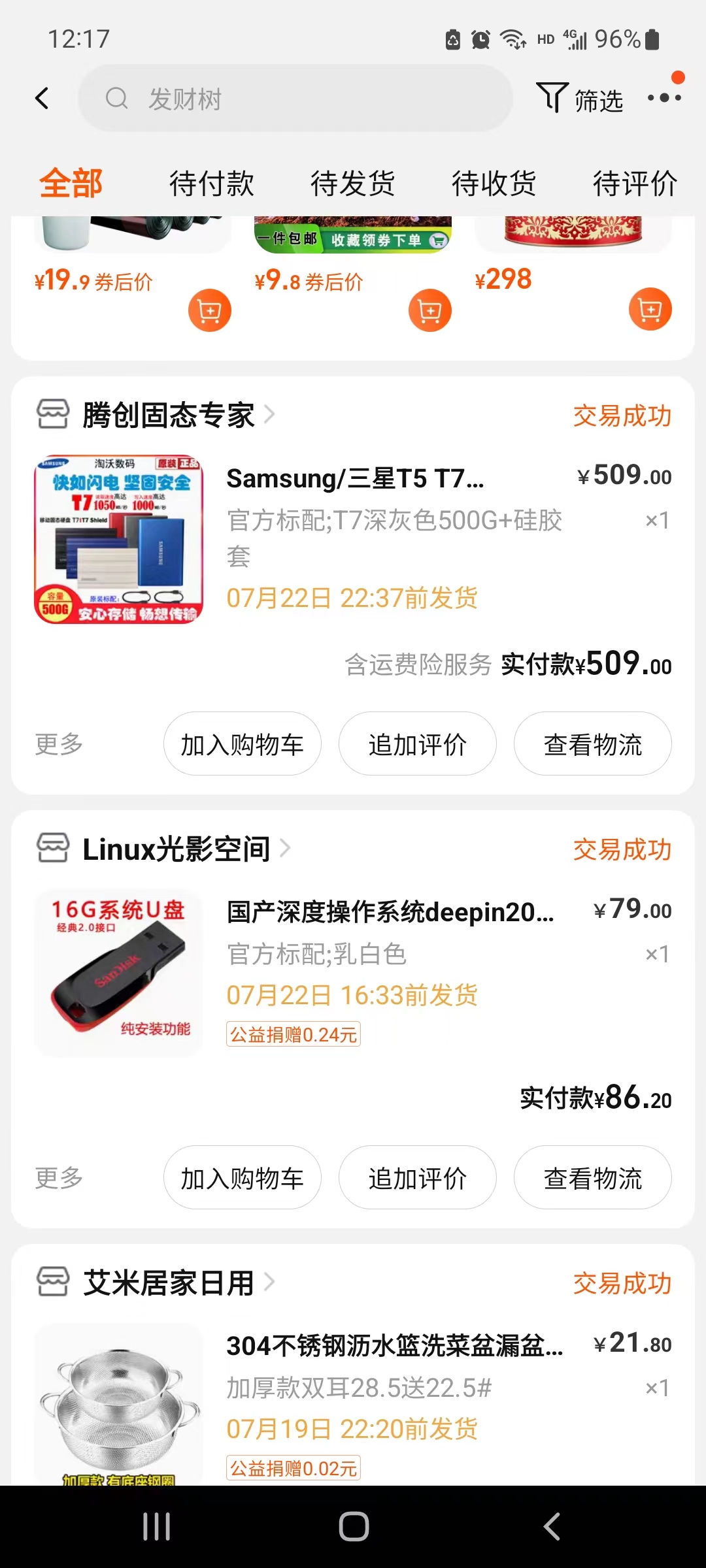The image size is (706, 1568).
Task: Go back using the top-left arrow
Action: coord(42,99)
